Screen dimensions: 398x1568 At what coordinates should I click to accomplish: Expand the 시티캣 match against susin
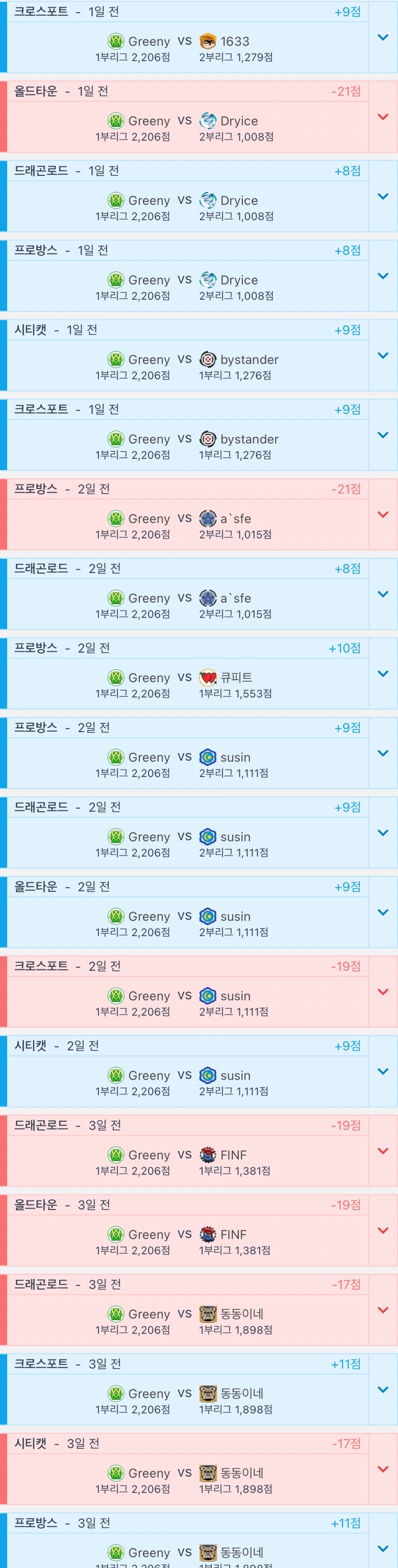point(383,1071)
